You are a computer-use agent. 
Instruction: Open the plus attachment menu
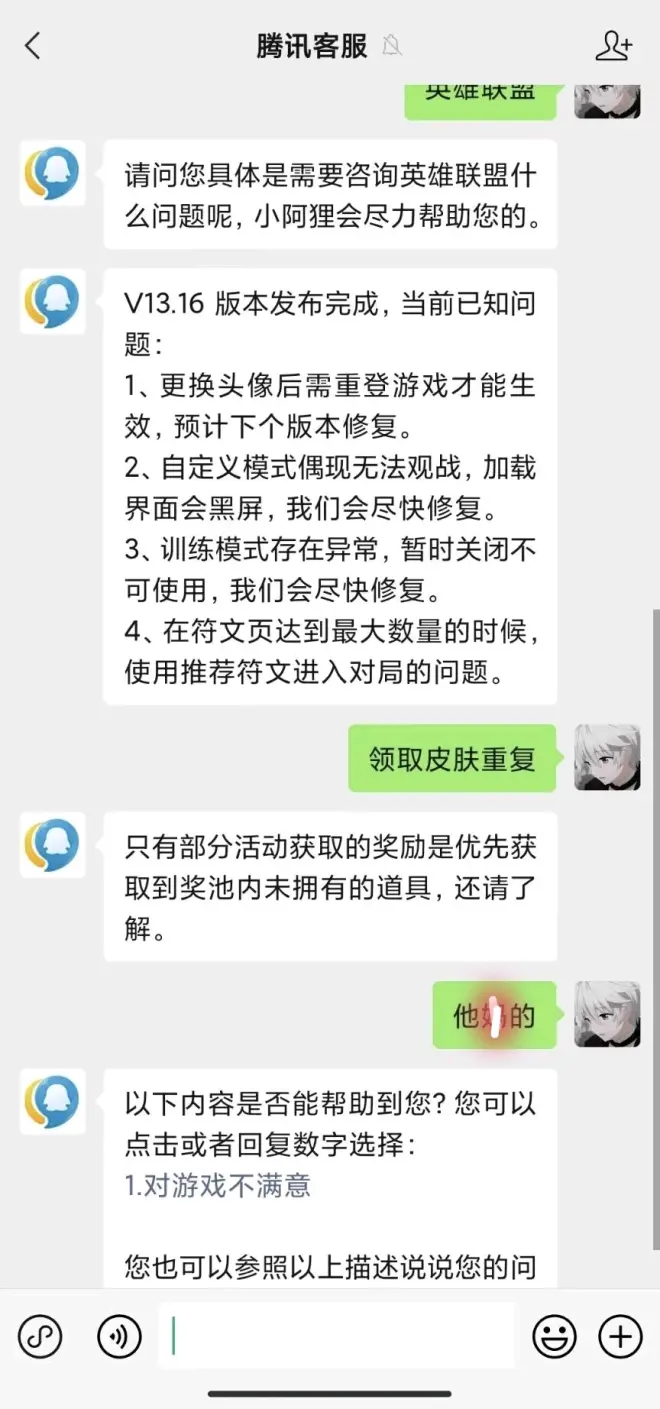(x=620, y=1336)
